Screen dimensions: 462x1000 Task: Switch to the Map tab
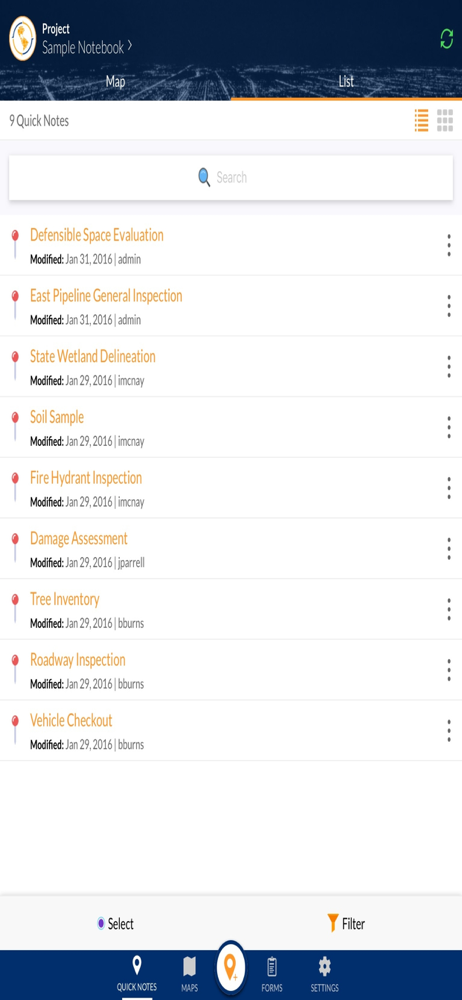coord(116,82)
